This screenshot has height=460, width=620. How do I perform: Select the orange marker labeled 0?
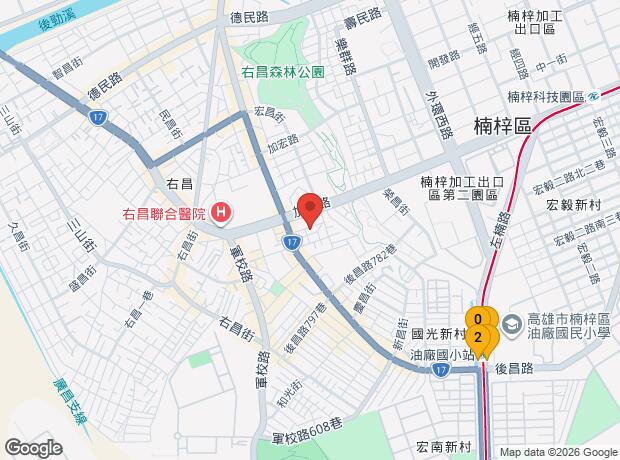(478, 318)
